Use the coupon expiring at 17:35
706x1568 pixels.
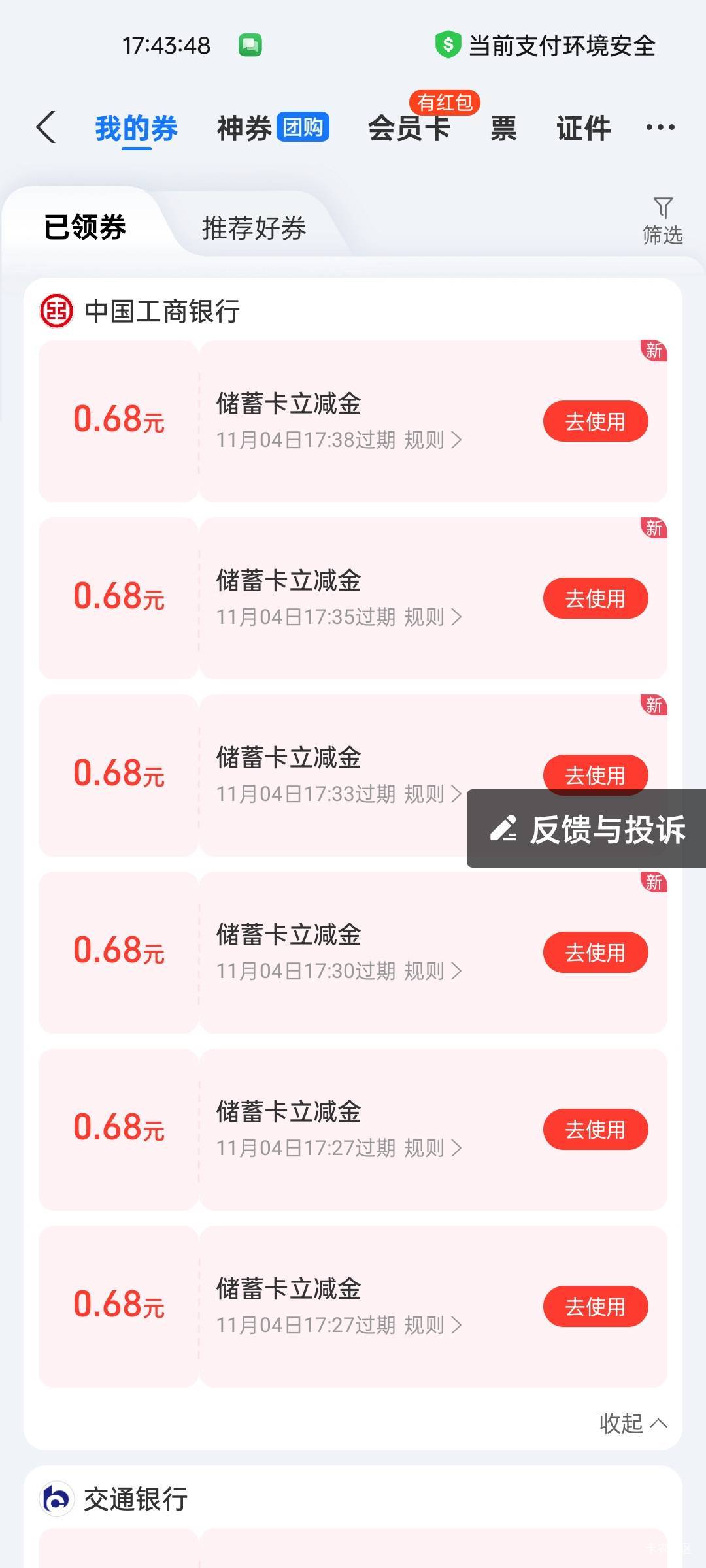(x=595, y=598)
